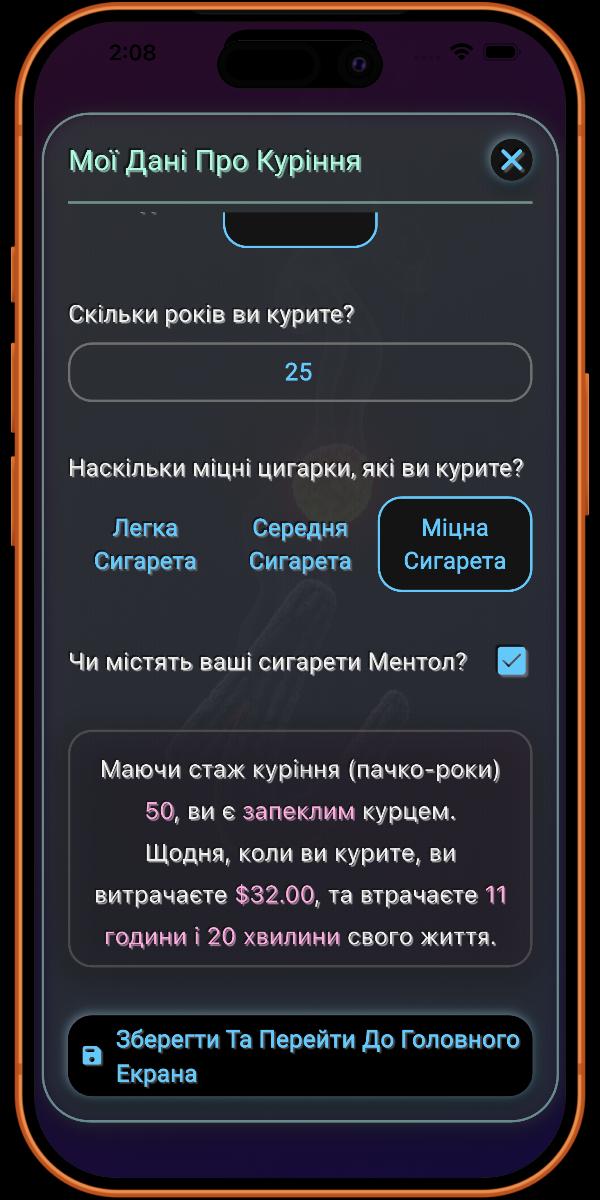Close the Мої Дані Про Куріння dialog
Image resolution: width=600 pixels, height=1200 pixels.
512,160
